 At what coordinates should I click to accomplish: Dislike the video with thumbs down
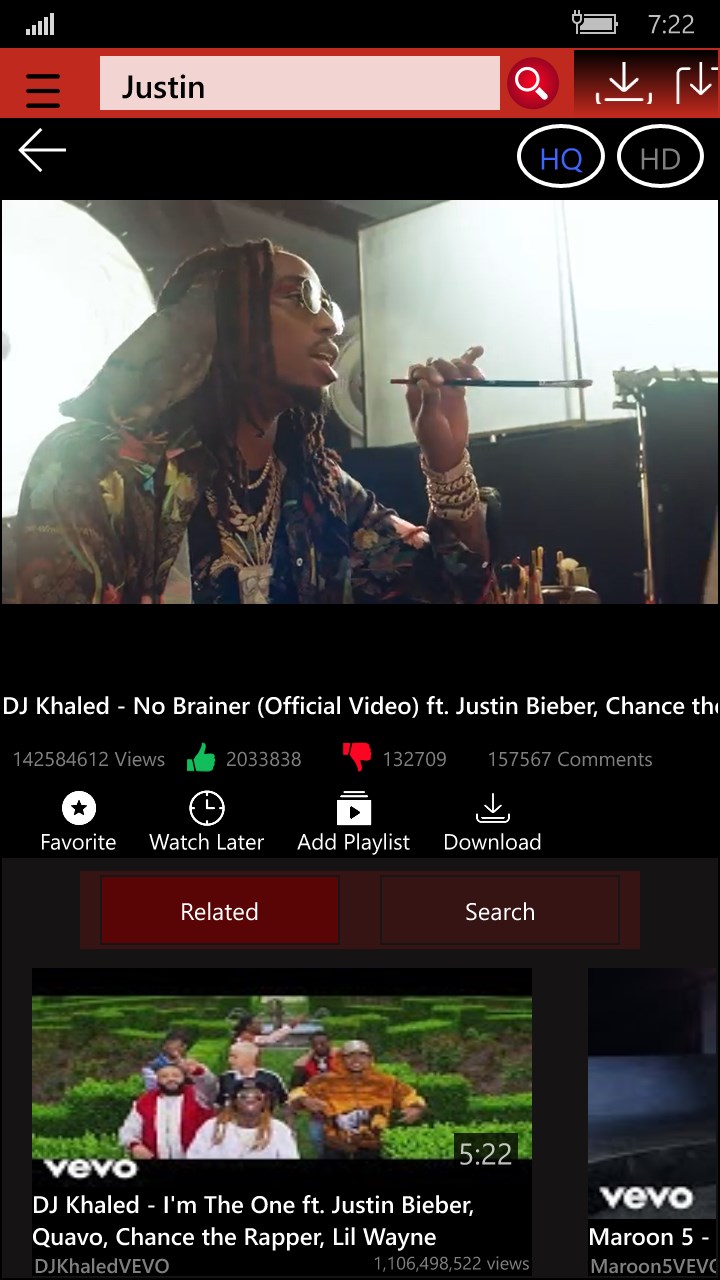[357, 758]
